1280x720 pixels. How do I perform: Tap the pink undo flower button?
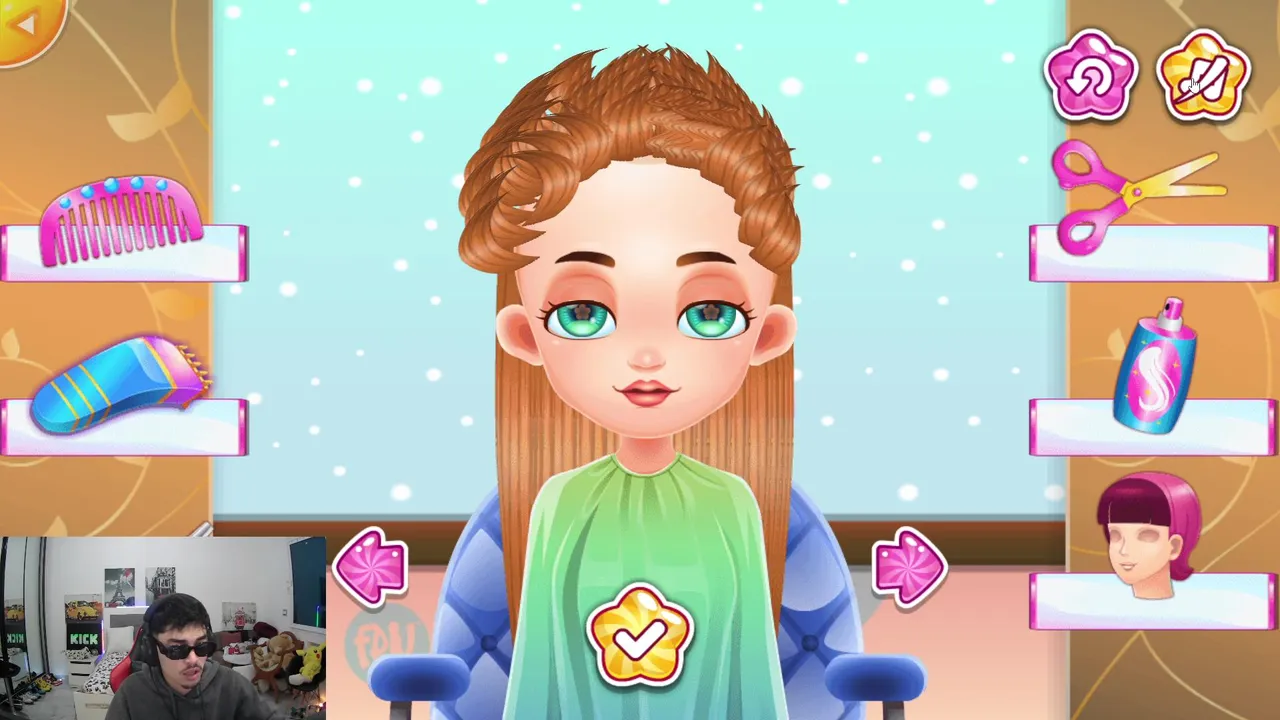pyautogui.click(x=1091, y=77)
